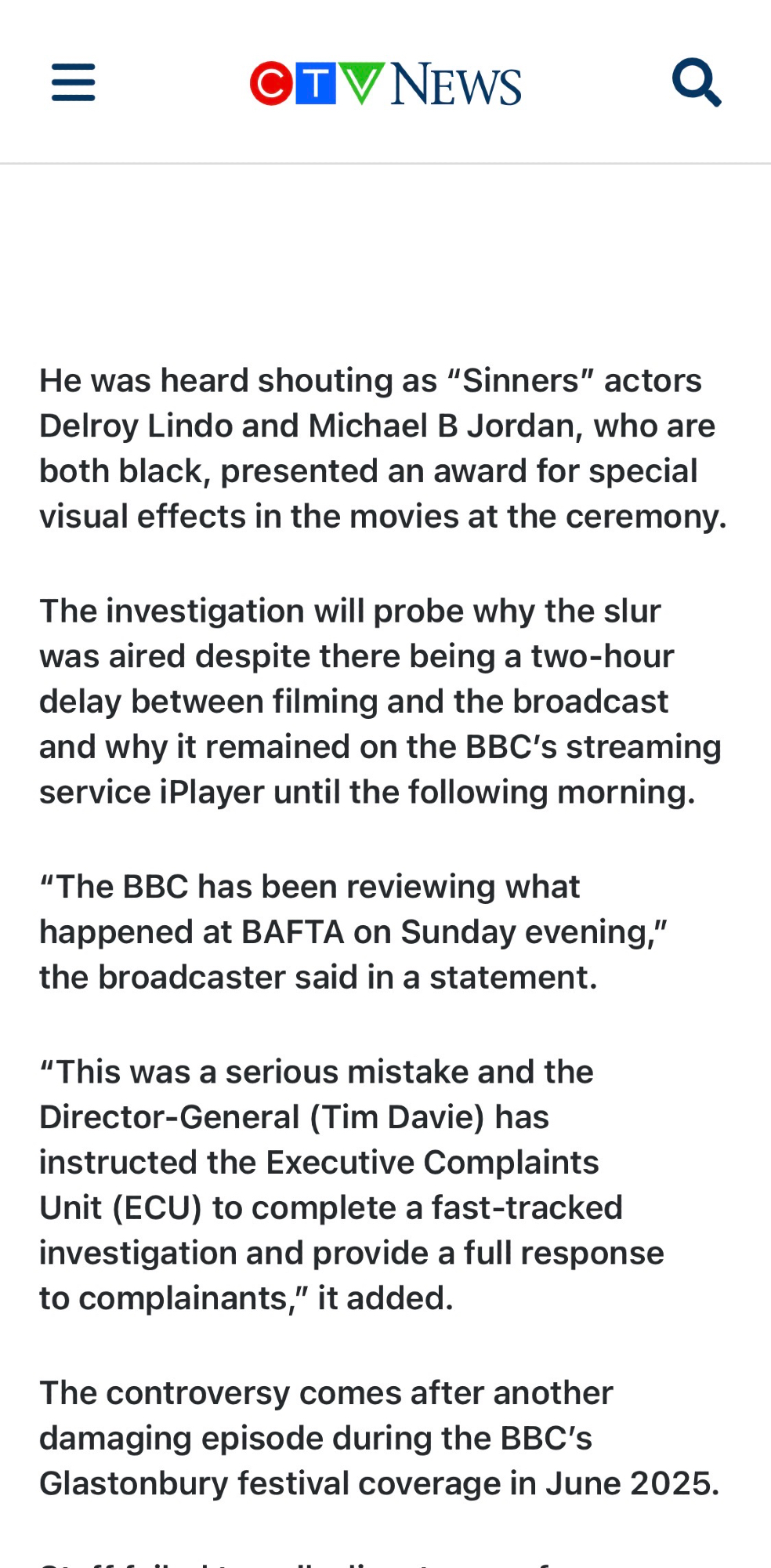This screenshot has width=771, height=1568.
Task: Open the search magnifier icon
Action: click(697, 82)
